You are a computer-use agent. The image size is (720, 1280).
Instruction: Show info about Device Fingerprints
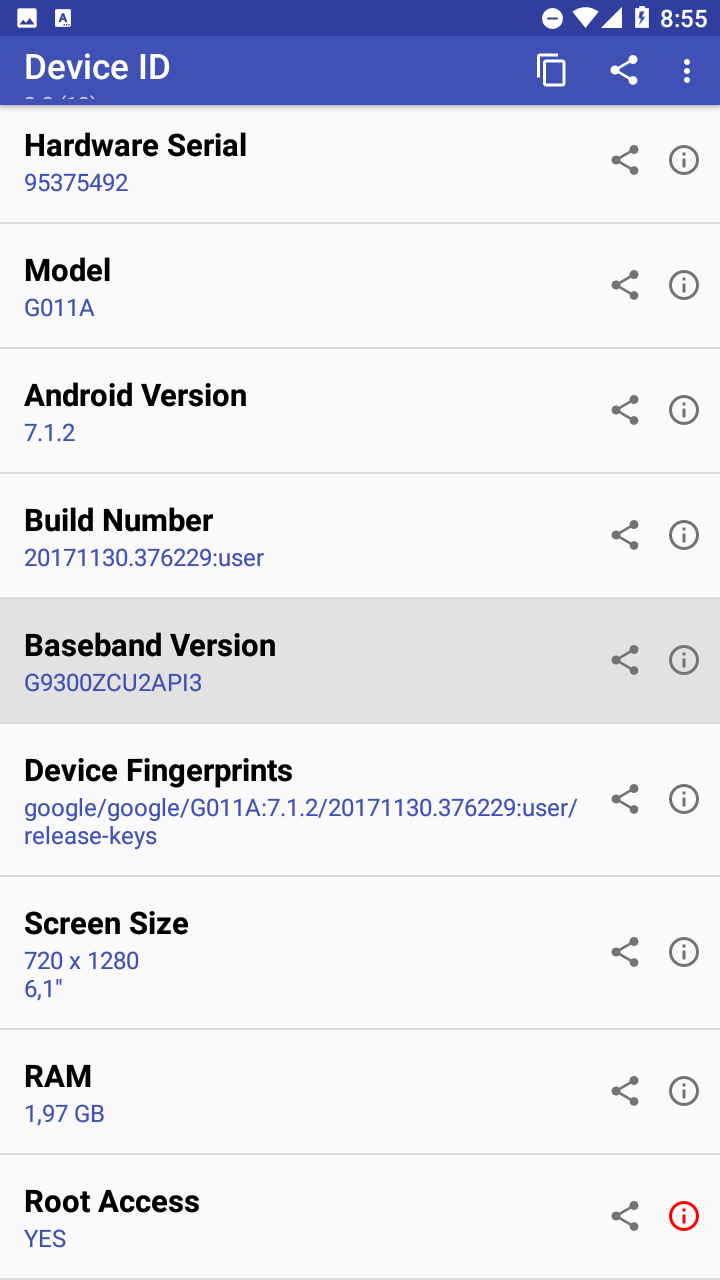click(684, 798)
